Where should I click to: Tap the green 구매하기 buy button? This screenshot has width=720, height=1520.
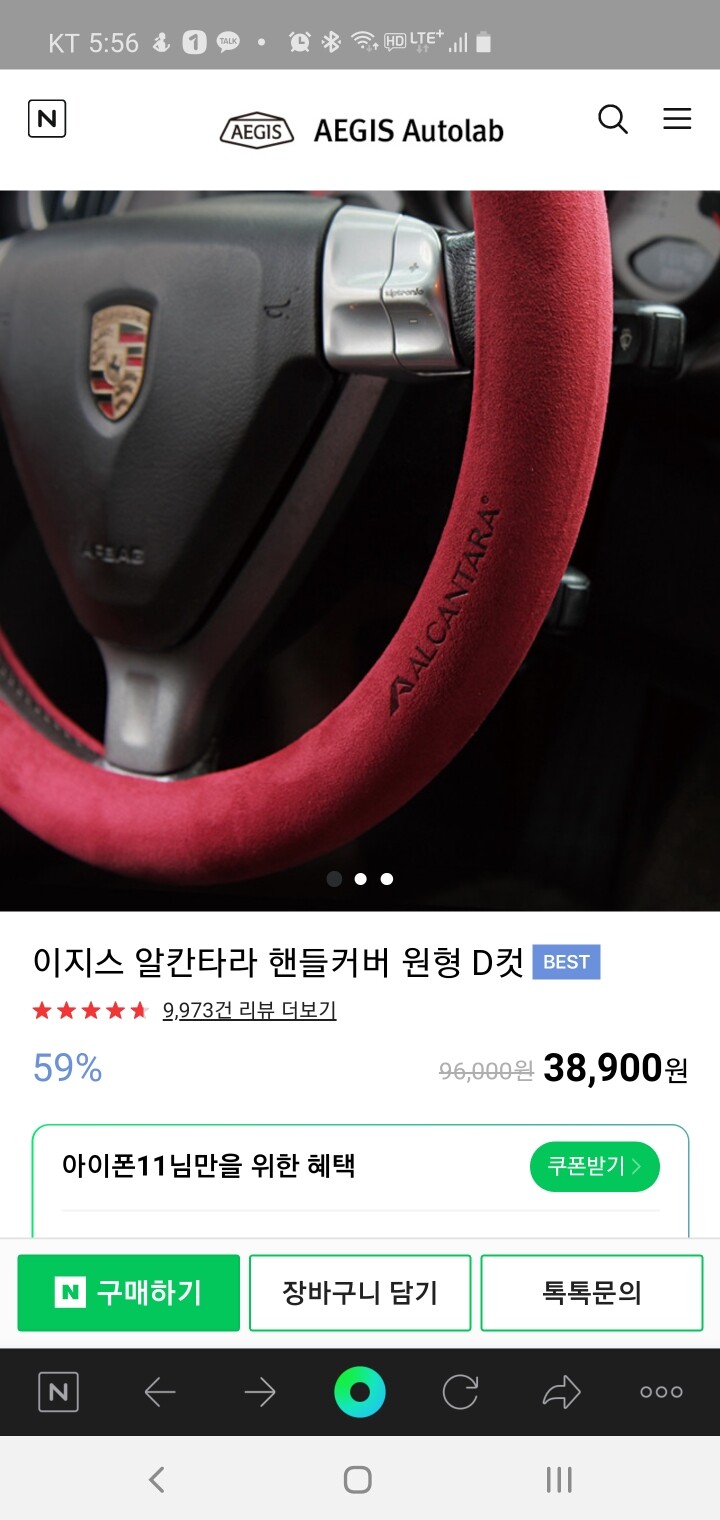pos(129,1293)
